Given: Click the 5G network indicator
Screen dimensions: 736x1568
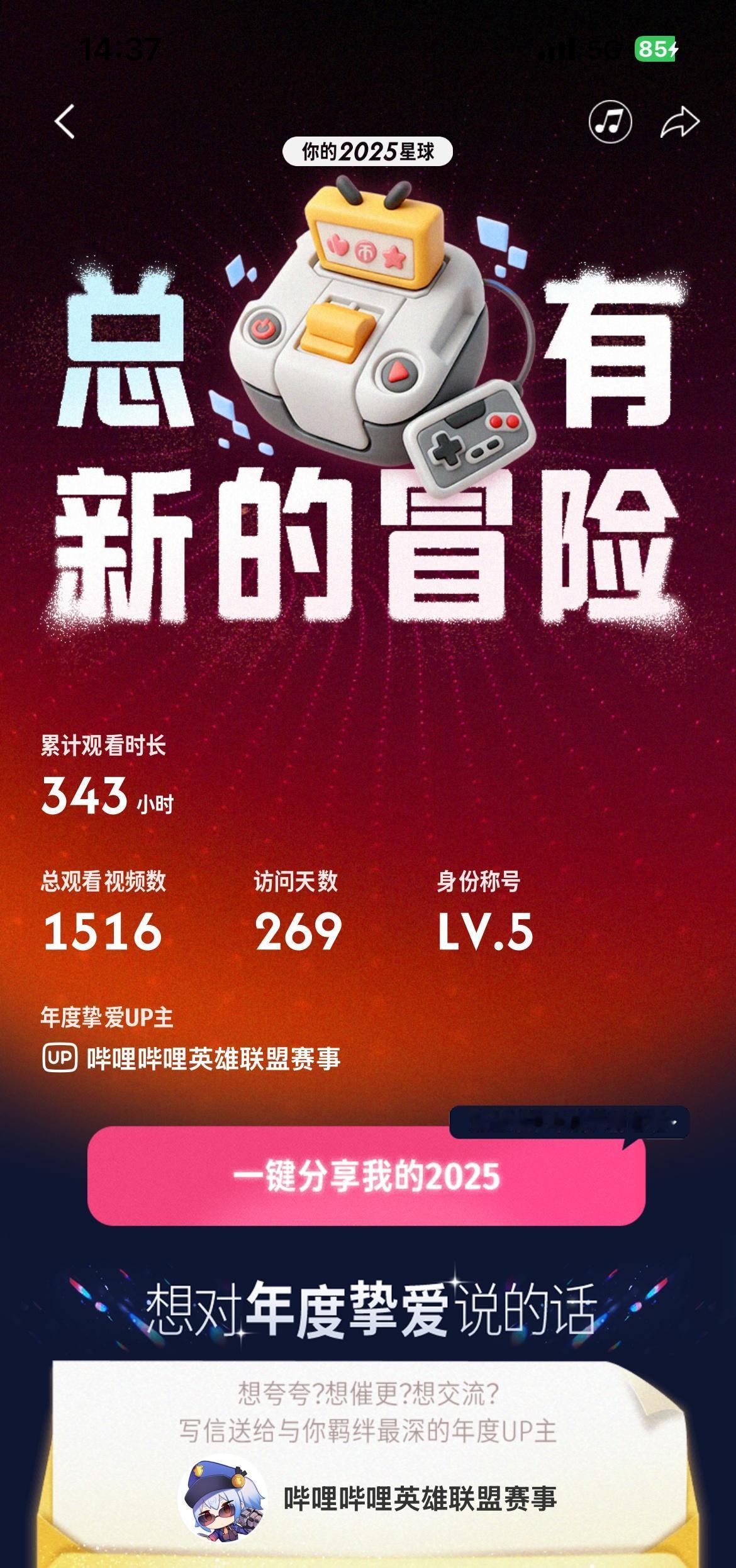Looking at the screenshot, I should click(603, 49).
